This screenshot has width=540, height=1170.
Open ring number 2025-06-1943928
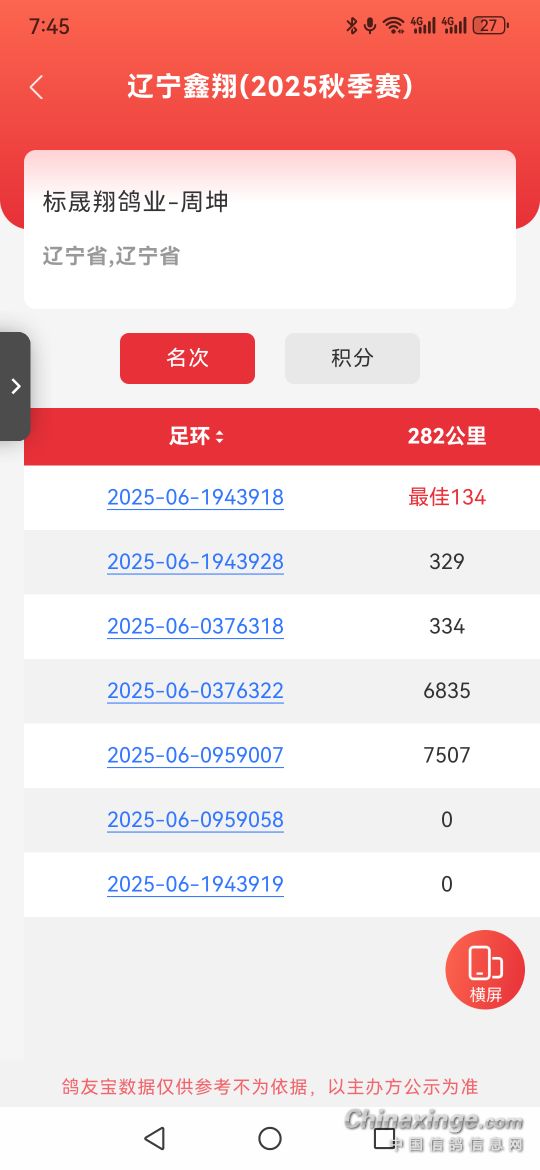195,562
